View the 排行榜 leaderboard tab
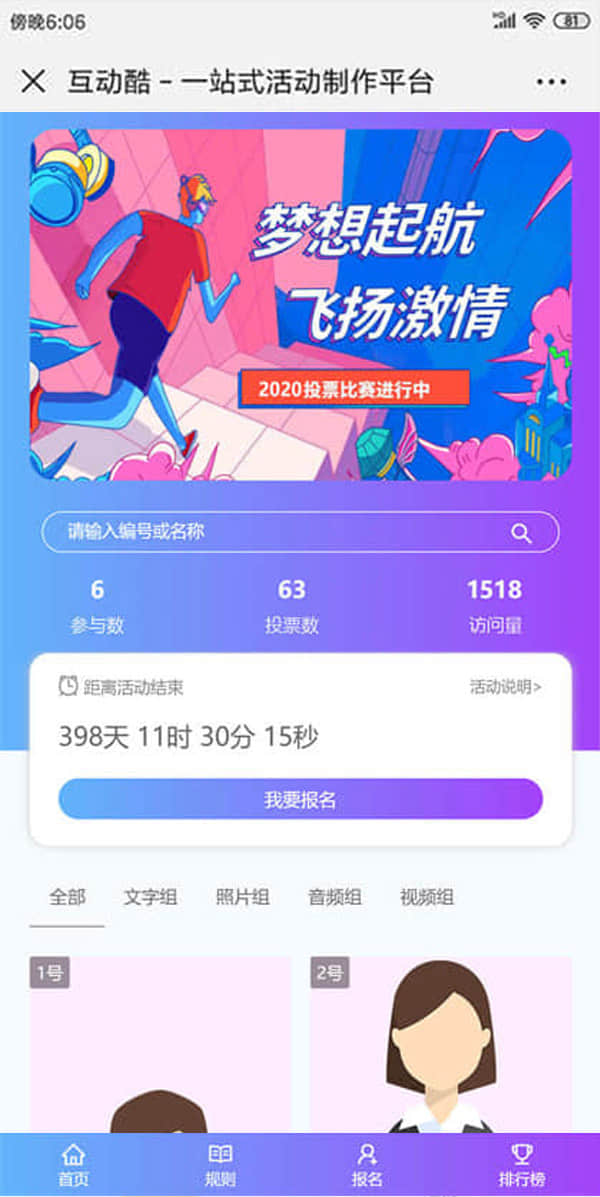This screenshot has height=1197, width=600. click(x=522, y=1165)
